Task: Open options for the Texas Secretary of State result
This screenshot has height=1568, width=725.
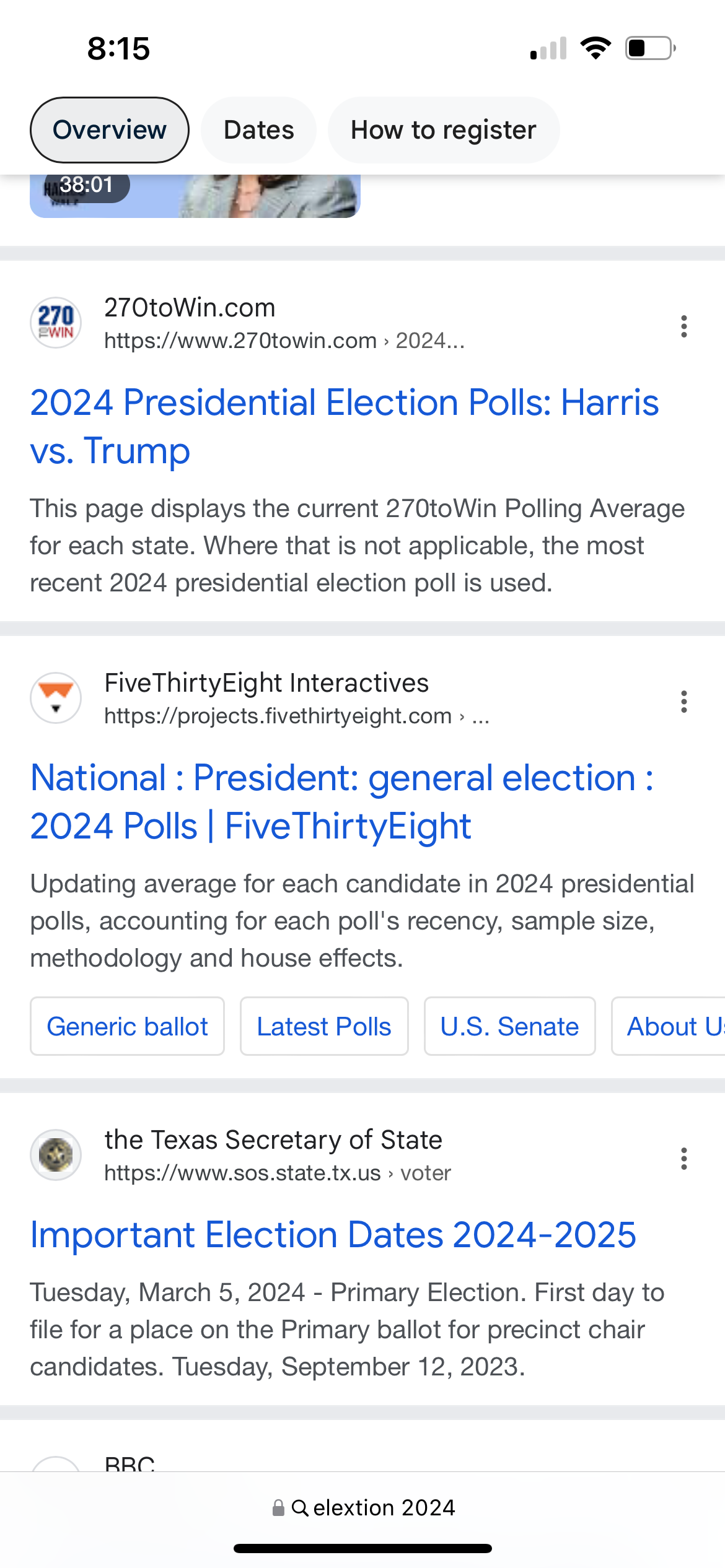Action: [683, 1159]
